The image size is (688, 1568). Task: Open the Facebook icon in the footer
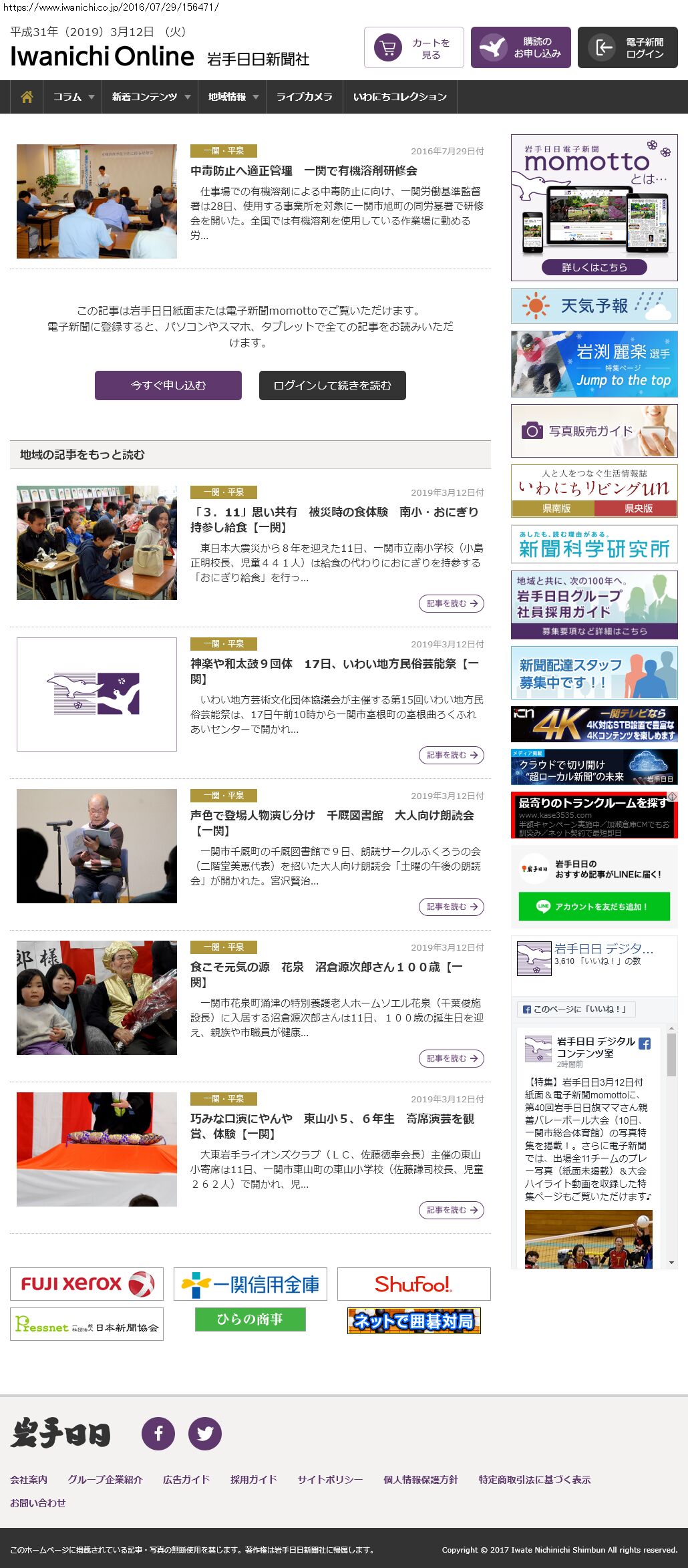point(158,1434)
